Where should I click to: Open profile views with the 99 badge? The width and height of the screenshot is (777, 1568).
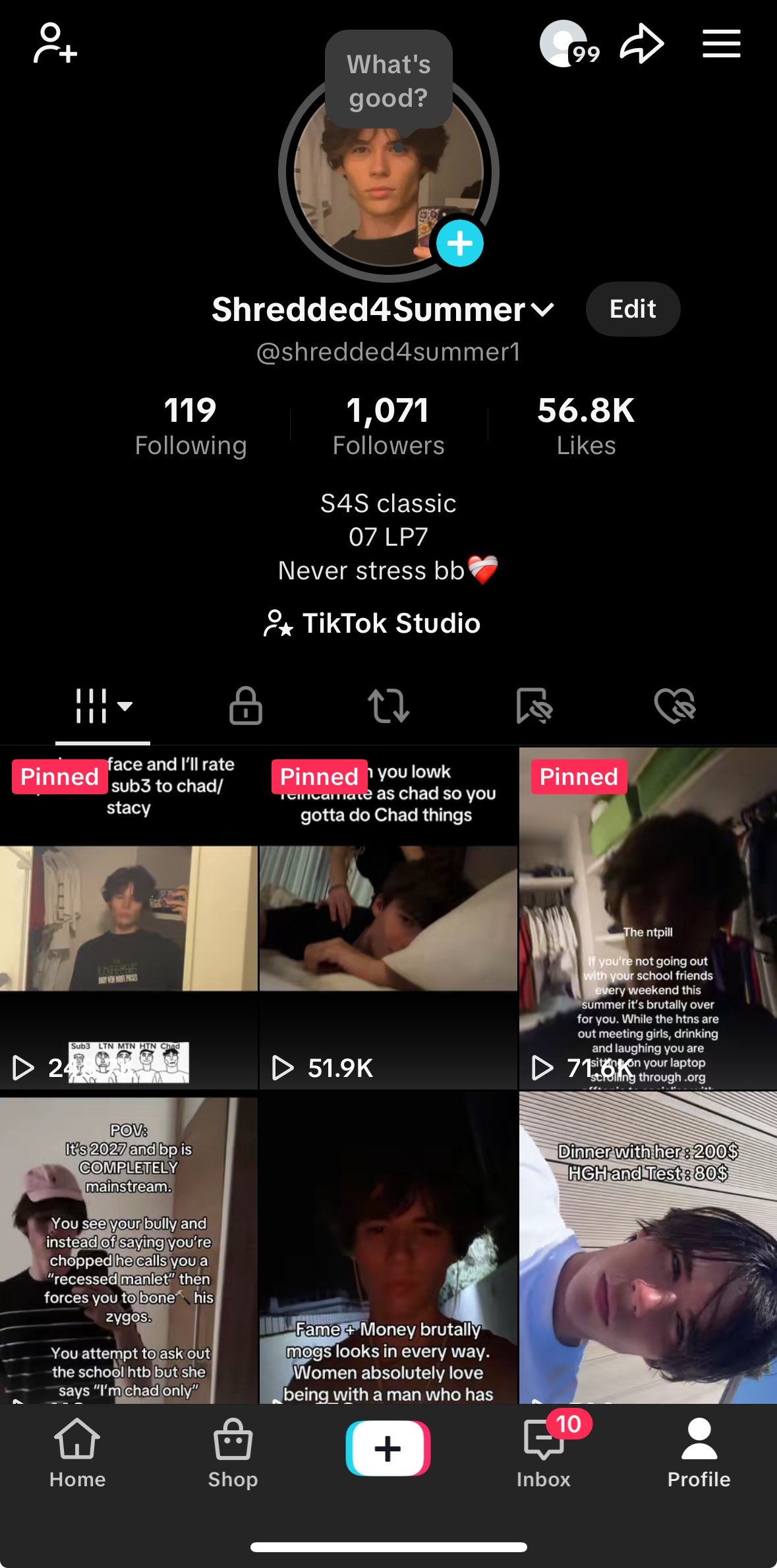pyautogui.click(x=567, y=44)
